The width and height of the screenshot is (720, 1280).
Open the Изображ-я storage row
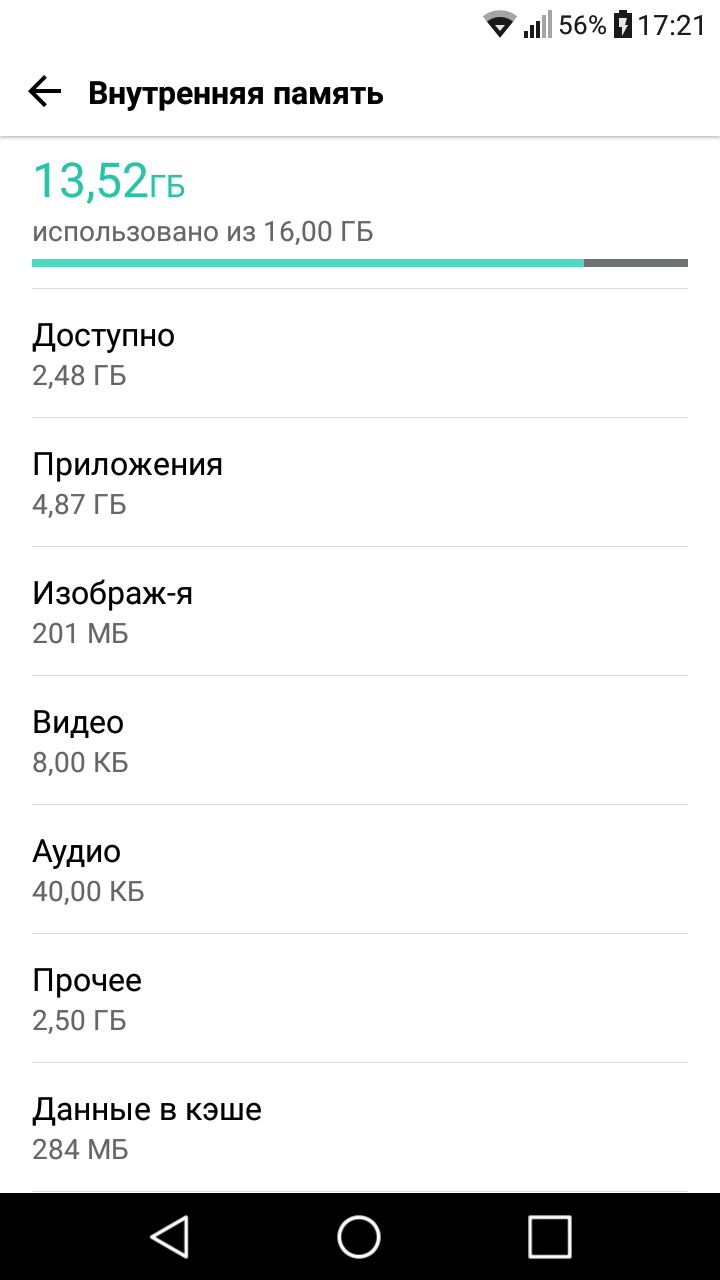coord(360,612)
